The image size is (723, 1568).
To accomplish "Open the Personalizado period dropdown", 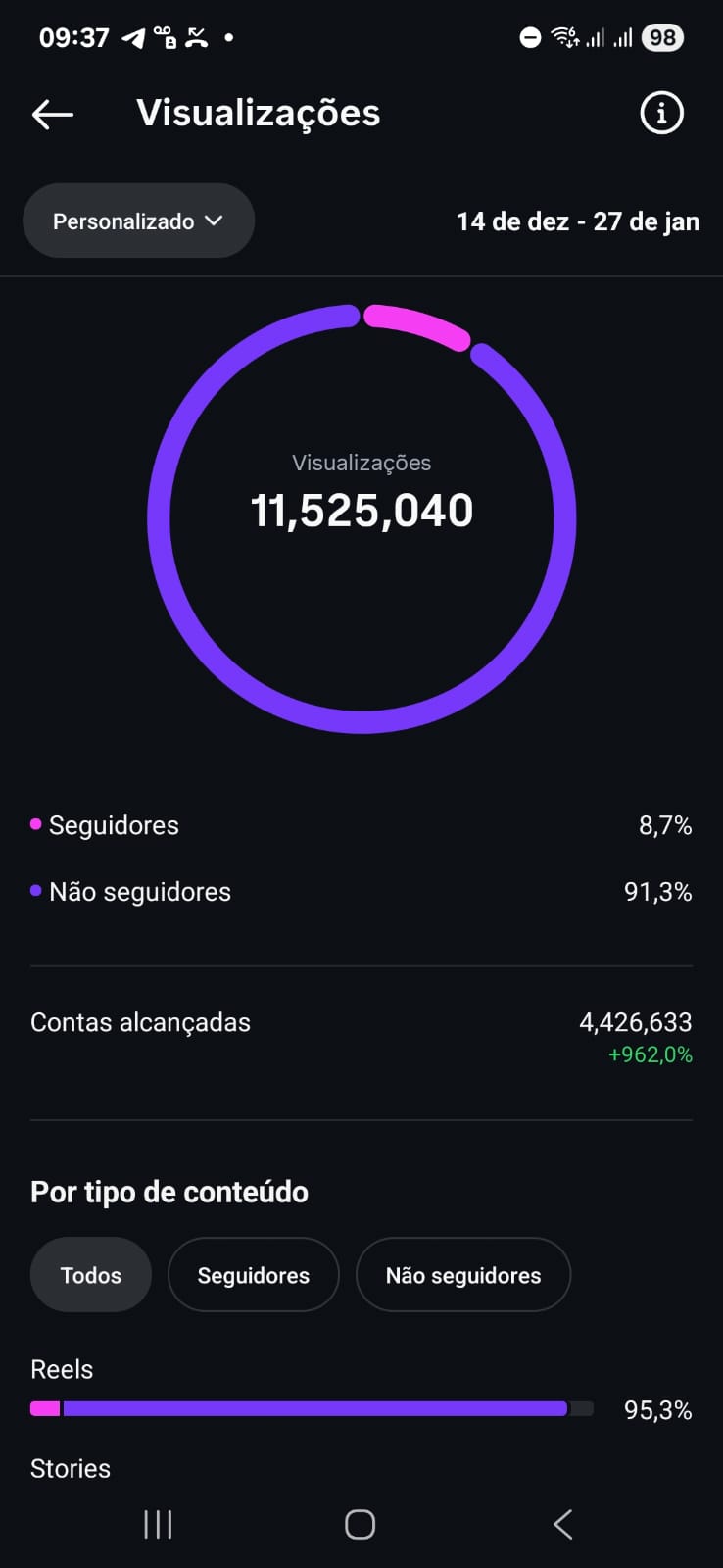I will point(138,221).
